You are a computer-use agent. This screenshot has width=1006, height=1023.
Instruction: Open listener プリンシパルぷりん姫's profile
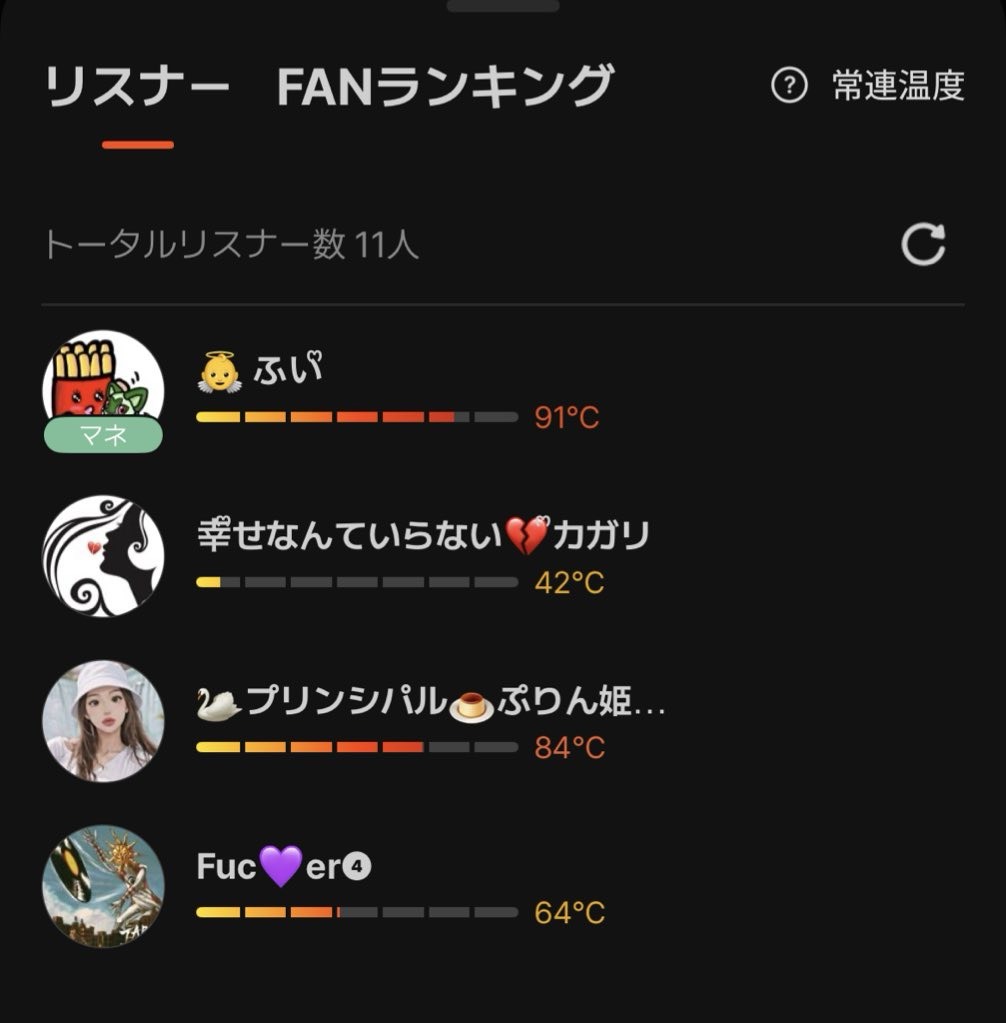103,721
